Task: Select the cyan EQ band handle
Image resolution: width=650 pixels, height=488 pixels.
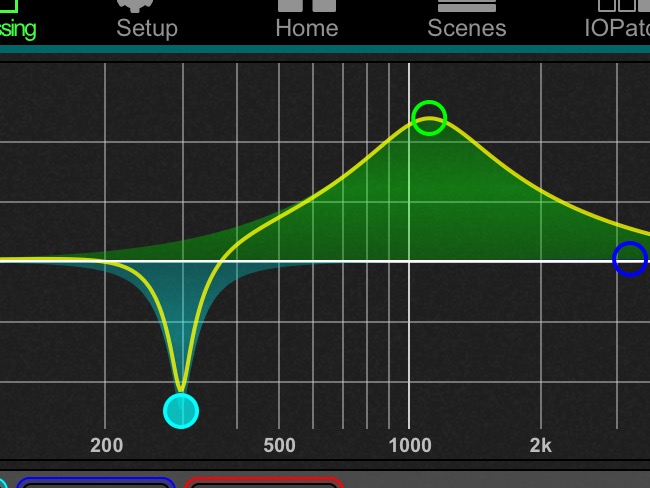Action: coord(181,410)
